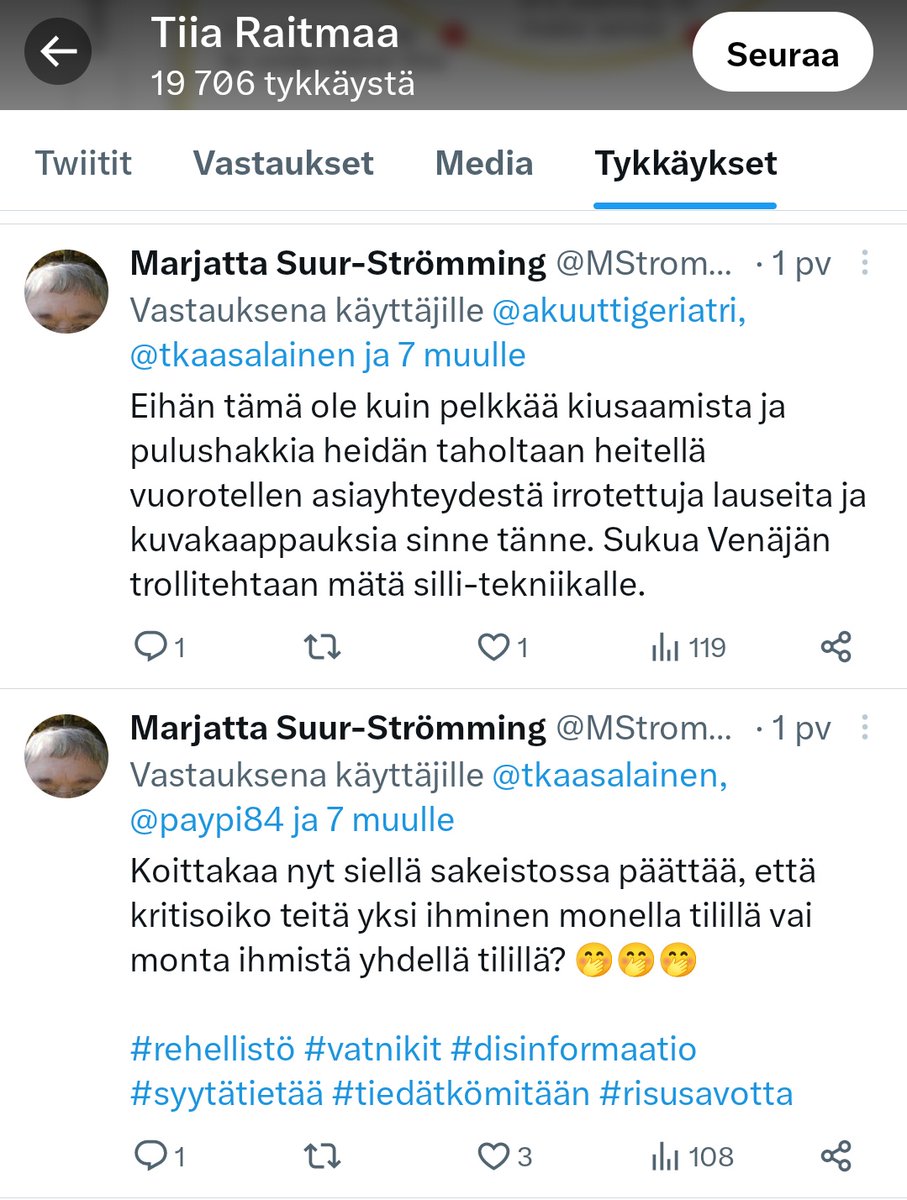Reply to the pulushakkia tweet
The height and width of the screenshot is (1200, 907).
150,648
